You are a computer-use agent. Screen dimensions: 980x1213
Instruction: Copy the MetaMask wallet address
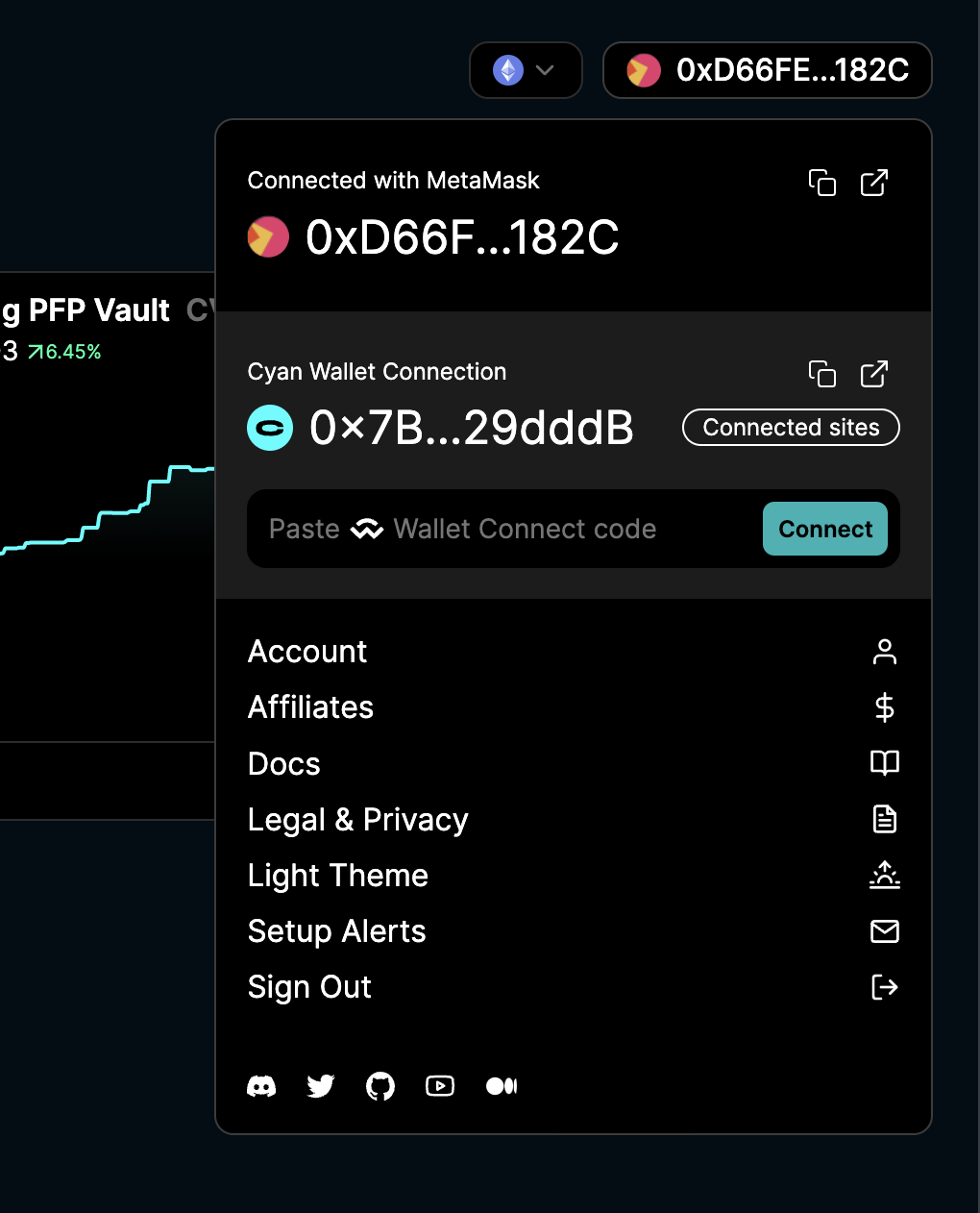(x=822, y=183)
